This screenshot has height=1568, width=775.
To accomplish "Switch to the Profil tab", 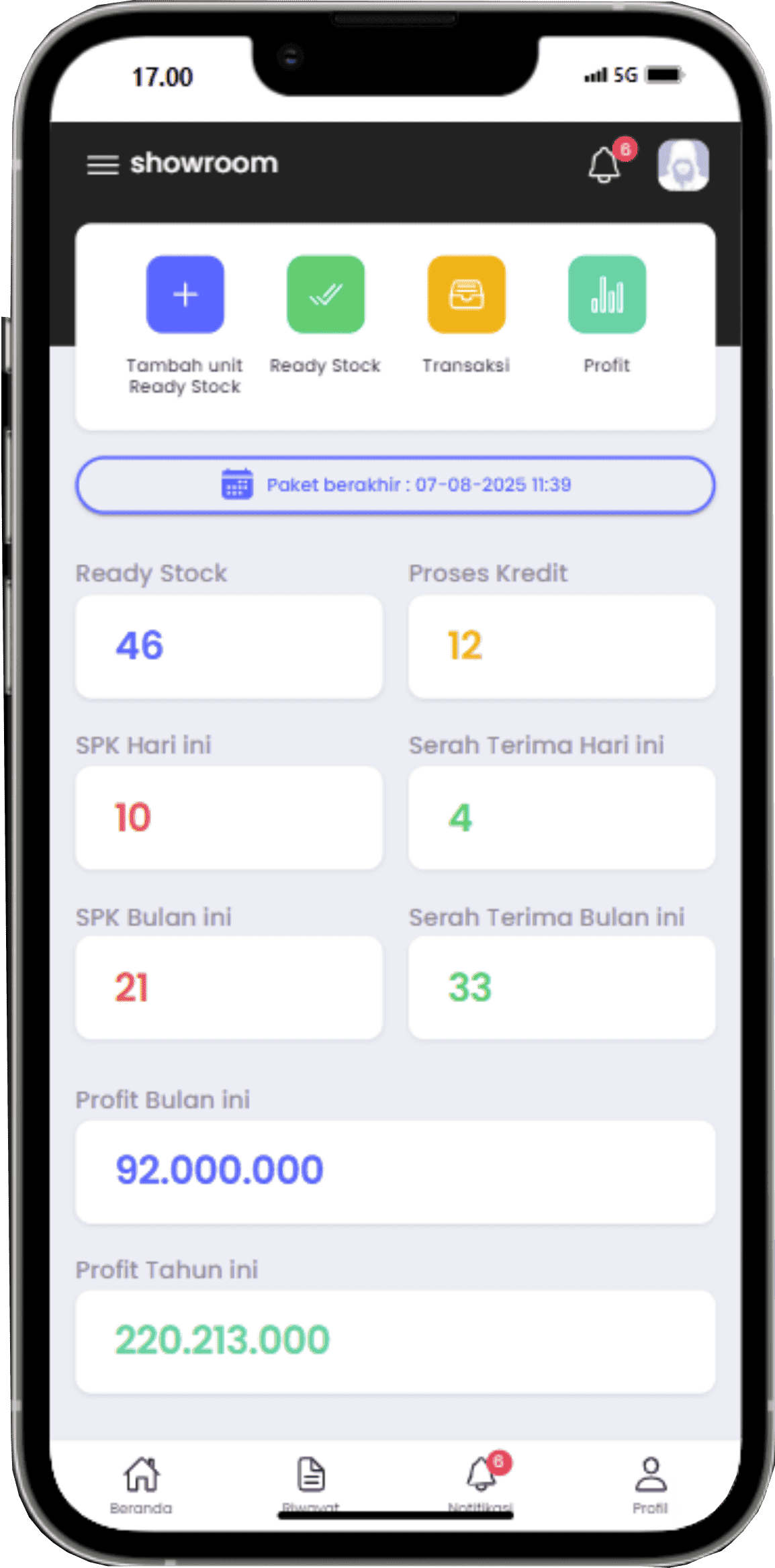I will (x=650, y=1482).
